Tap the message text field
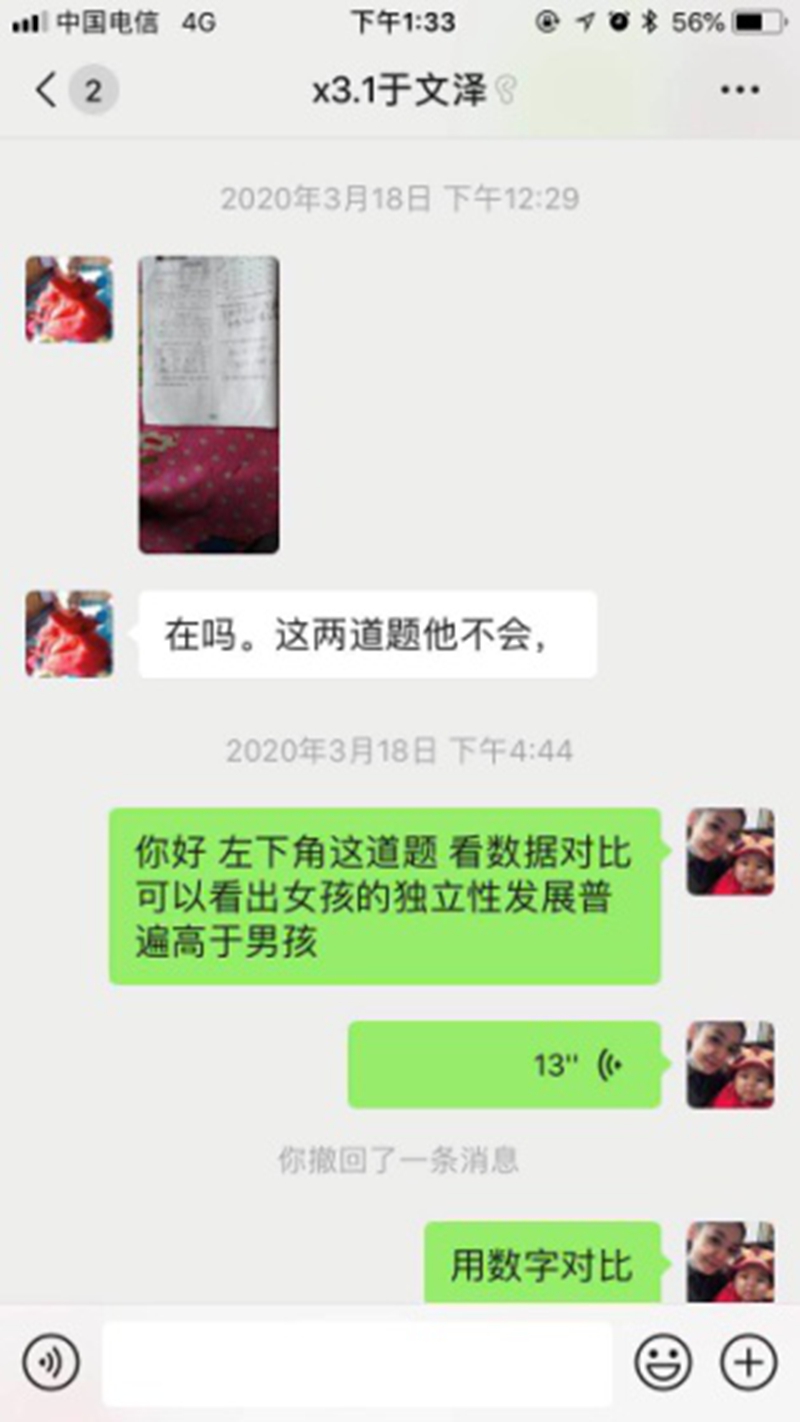The width and height of the screenshot is (800, 1422). pyautogui.click(x=357, y=1363)
